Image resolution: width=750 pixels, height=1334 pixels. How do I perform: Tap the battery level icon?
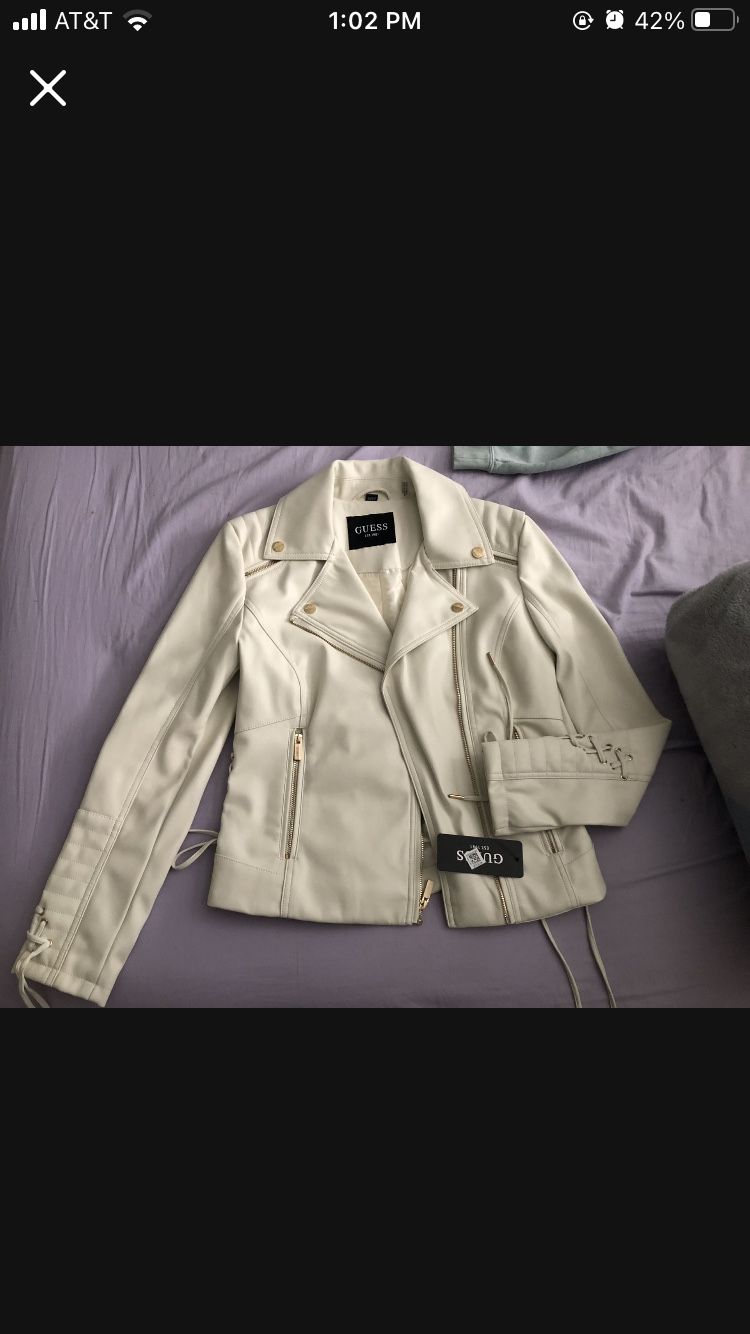point(713,20)
